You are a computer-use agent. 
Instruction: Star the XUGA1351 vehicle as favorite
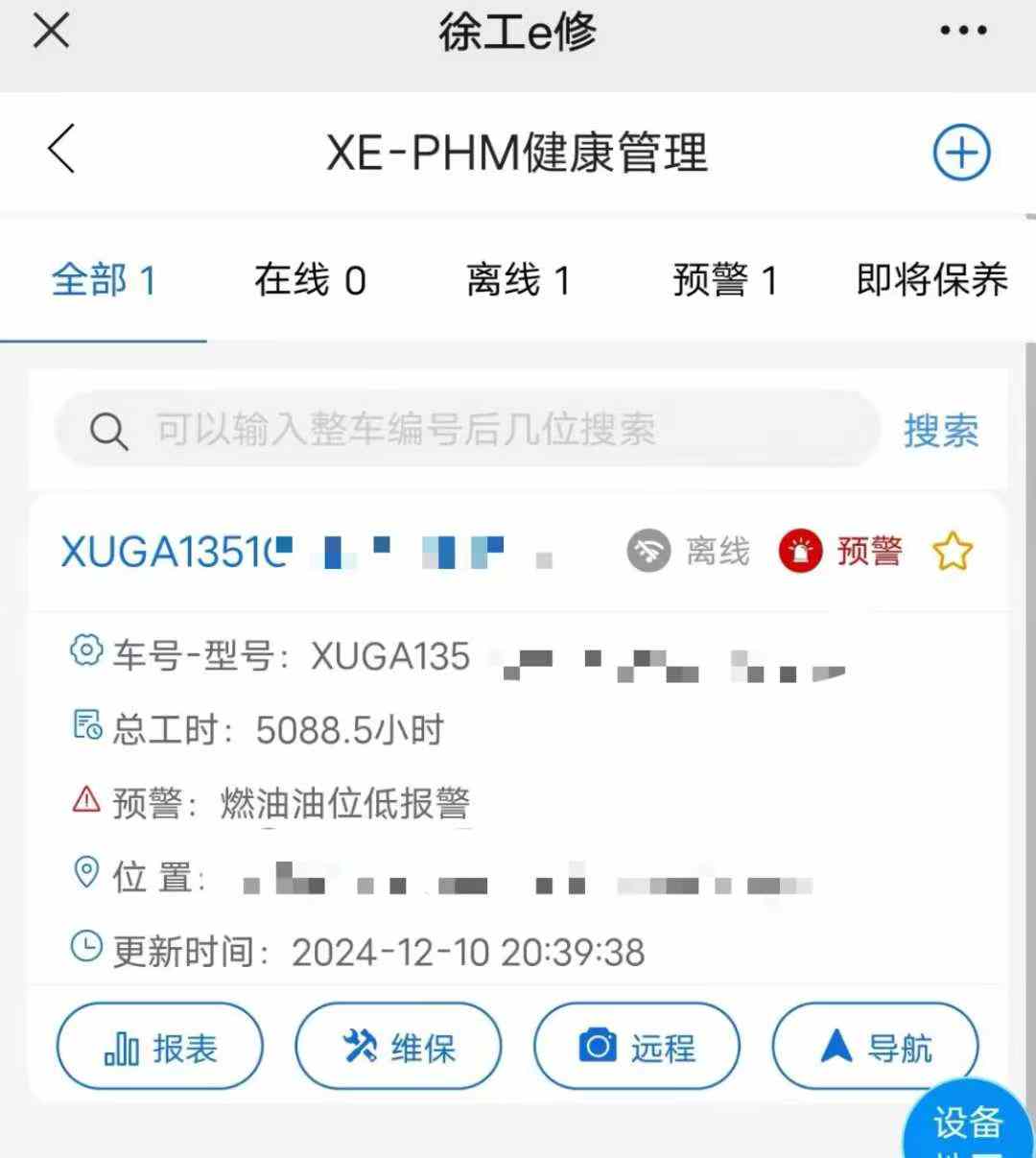[952, 551]
